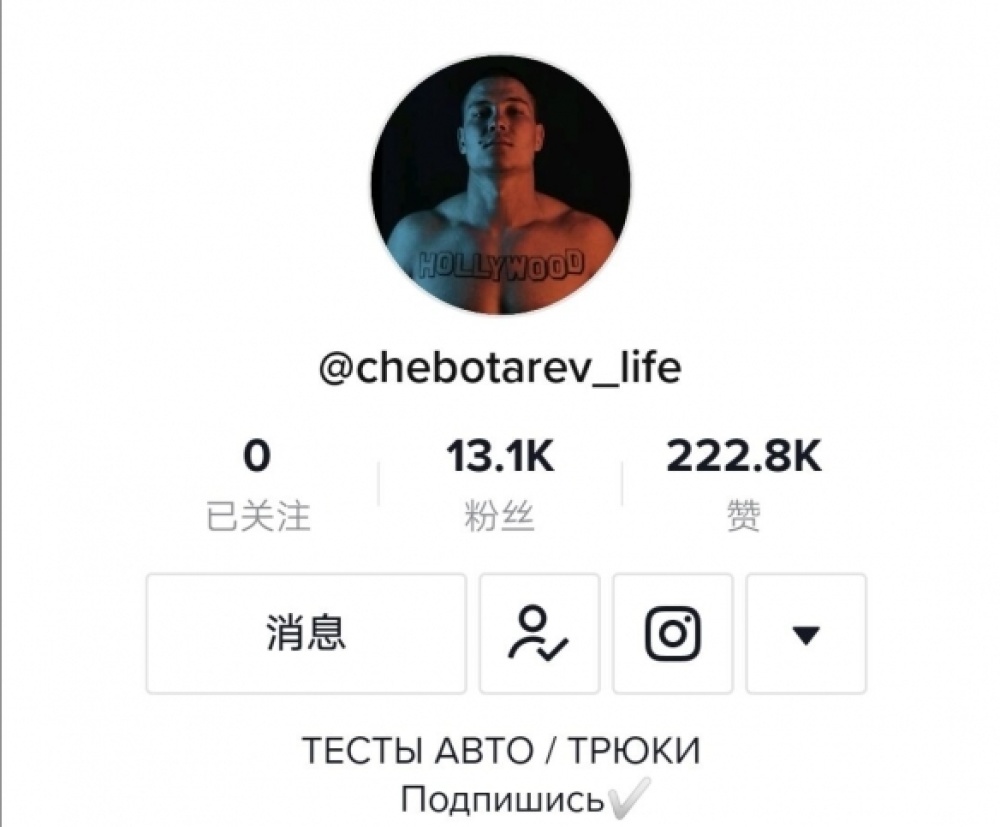The height and width of the screenshot is (827, 1000).
Task: Tap the following-status person icon
Action: 539,633
